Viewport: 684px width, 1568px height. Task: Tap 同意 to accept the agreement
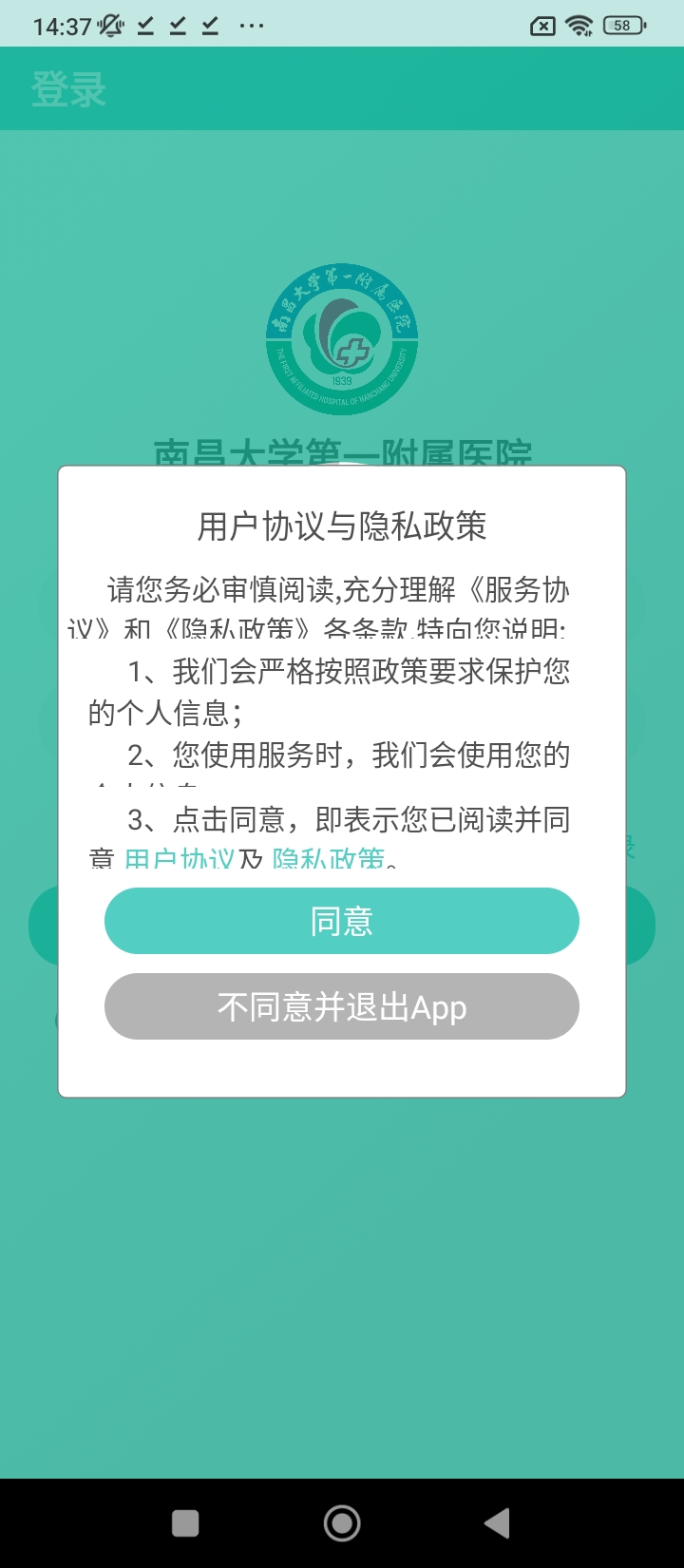[342, 921]
